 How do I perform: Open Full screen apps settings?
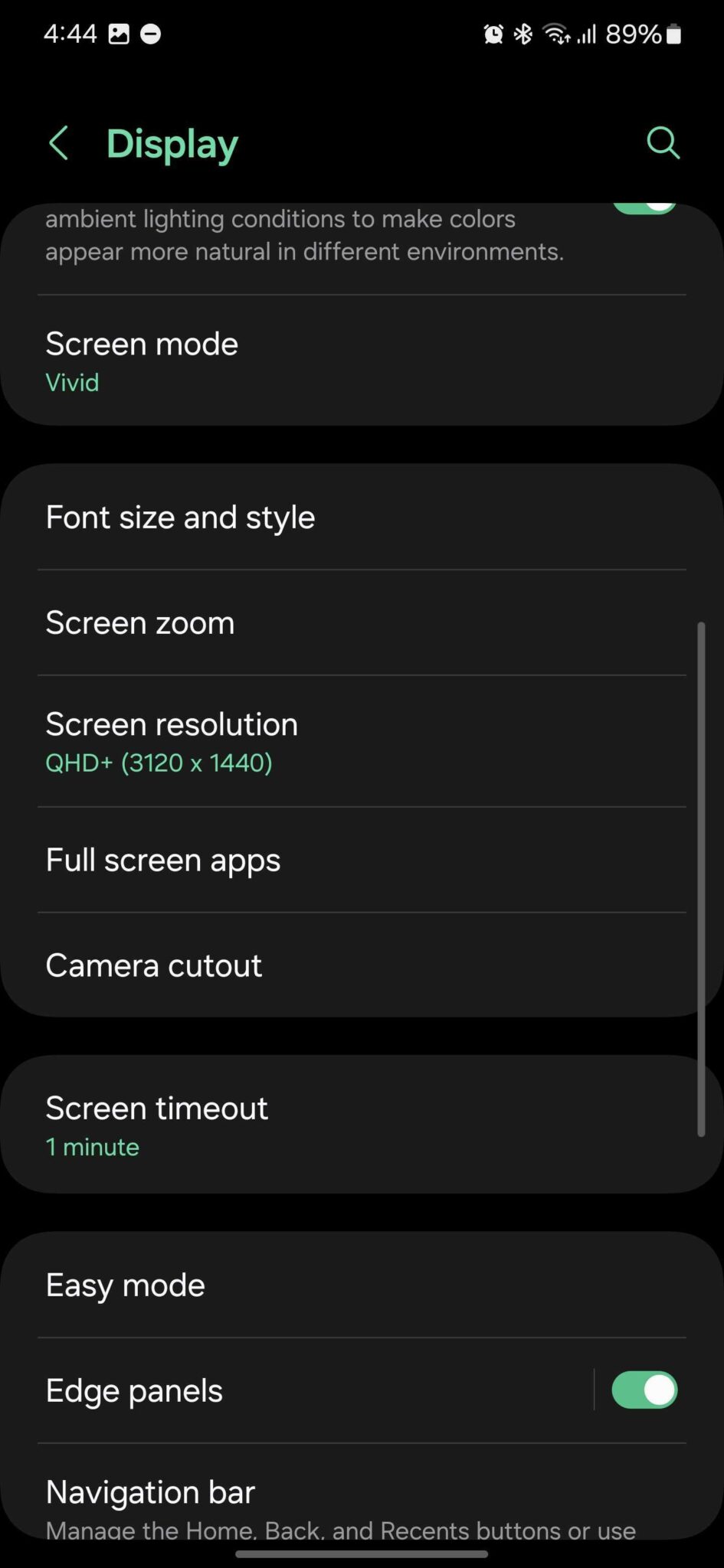click(362, 859)
